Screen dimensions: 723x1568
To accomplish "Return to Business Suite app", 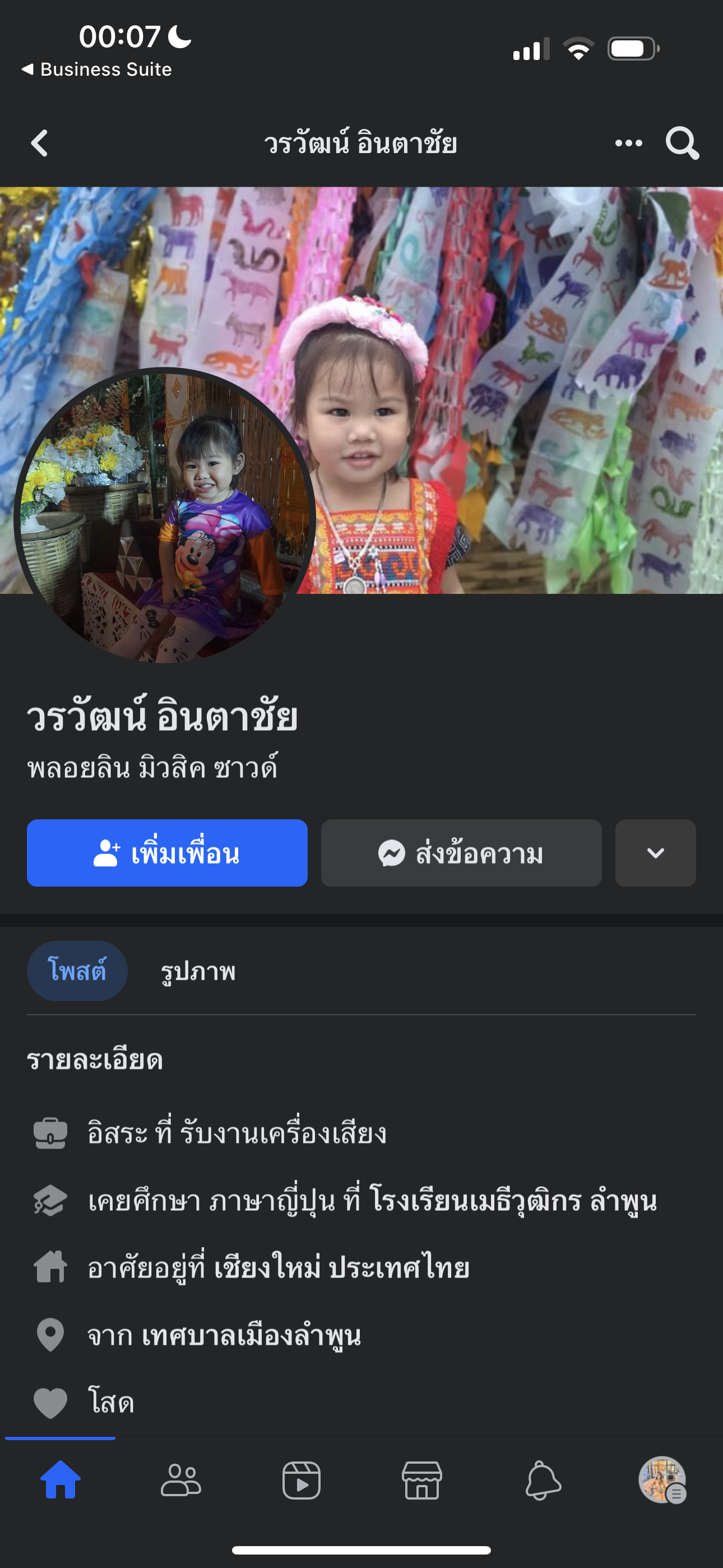I will [98, 70].
